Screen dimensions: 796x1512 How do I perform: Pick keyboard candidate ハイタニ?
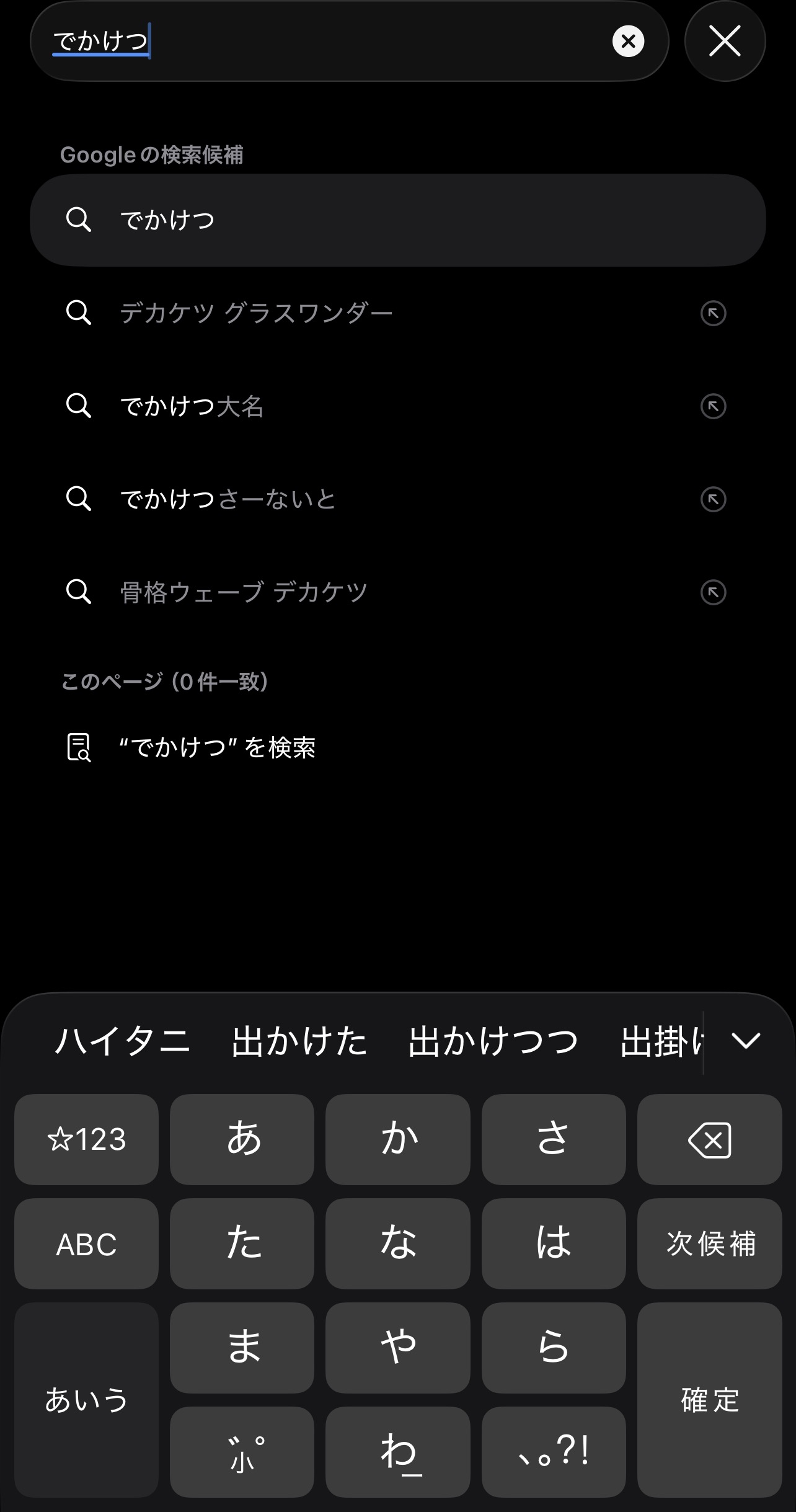click(123, 1041)
